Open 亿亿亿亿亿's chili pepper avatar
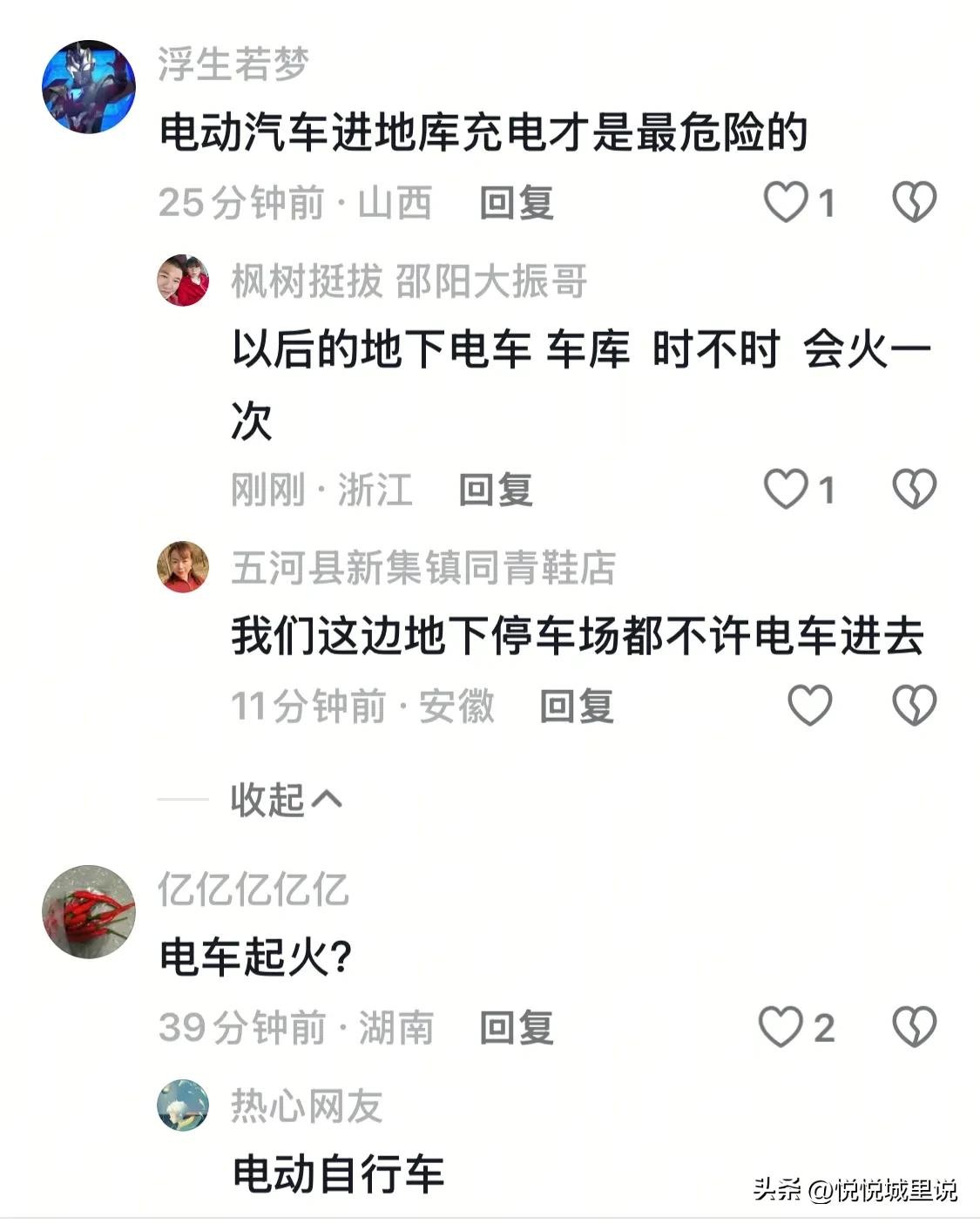The height and width of the screenshot is (1224, 980). point(89,911)
